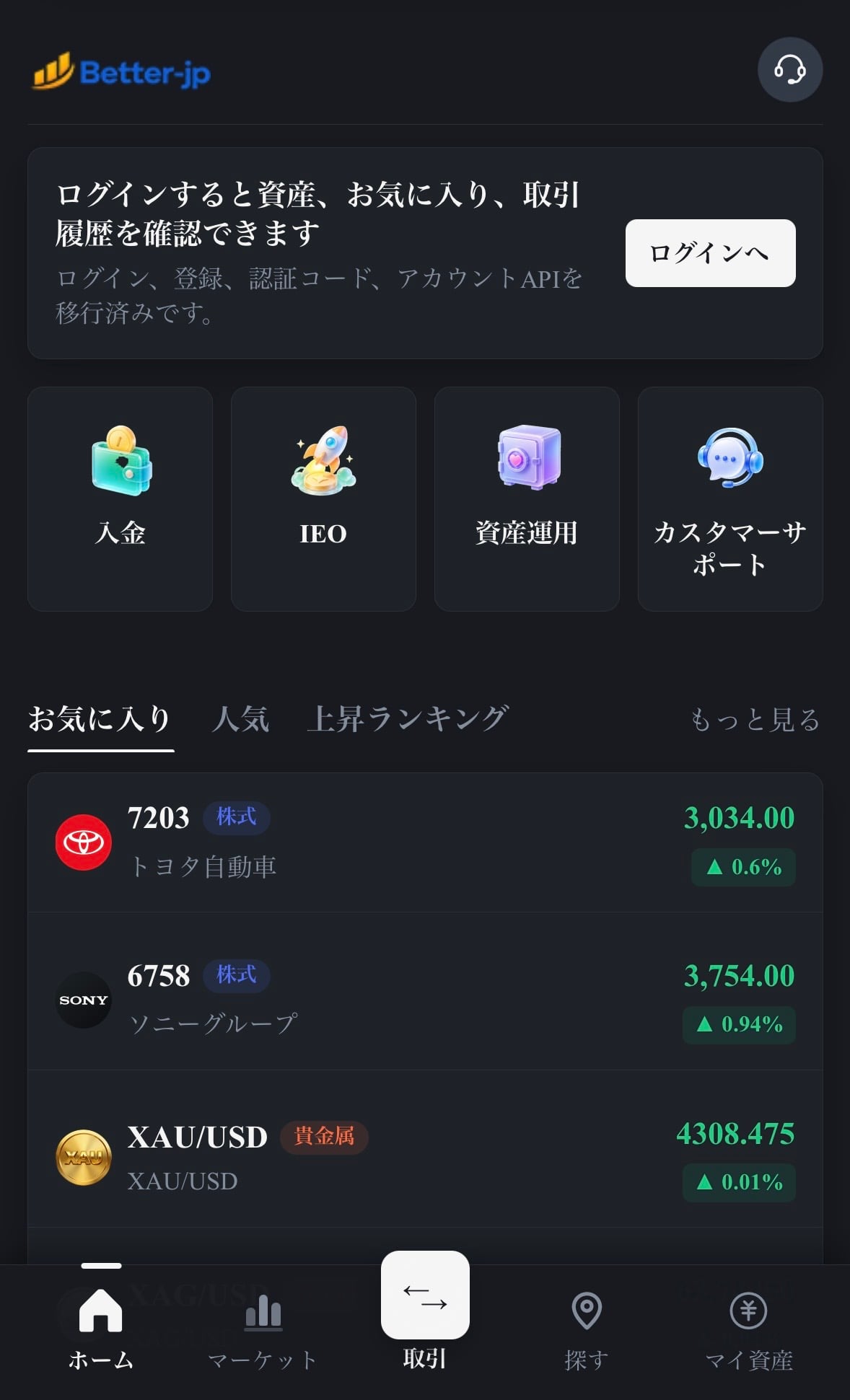Tap the もっと見る link
Image resolution: width=850 pixels, height=1400 pixels.
click(x=755, y=720)
